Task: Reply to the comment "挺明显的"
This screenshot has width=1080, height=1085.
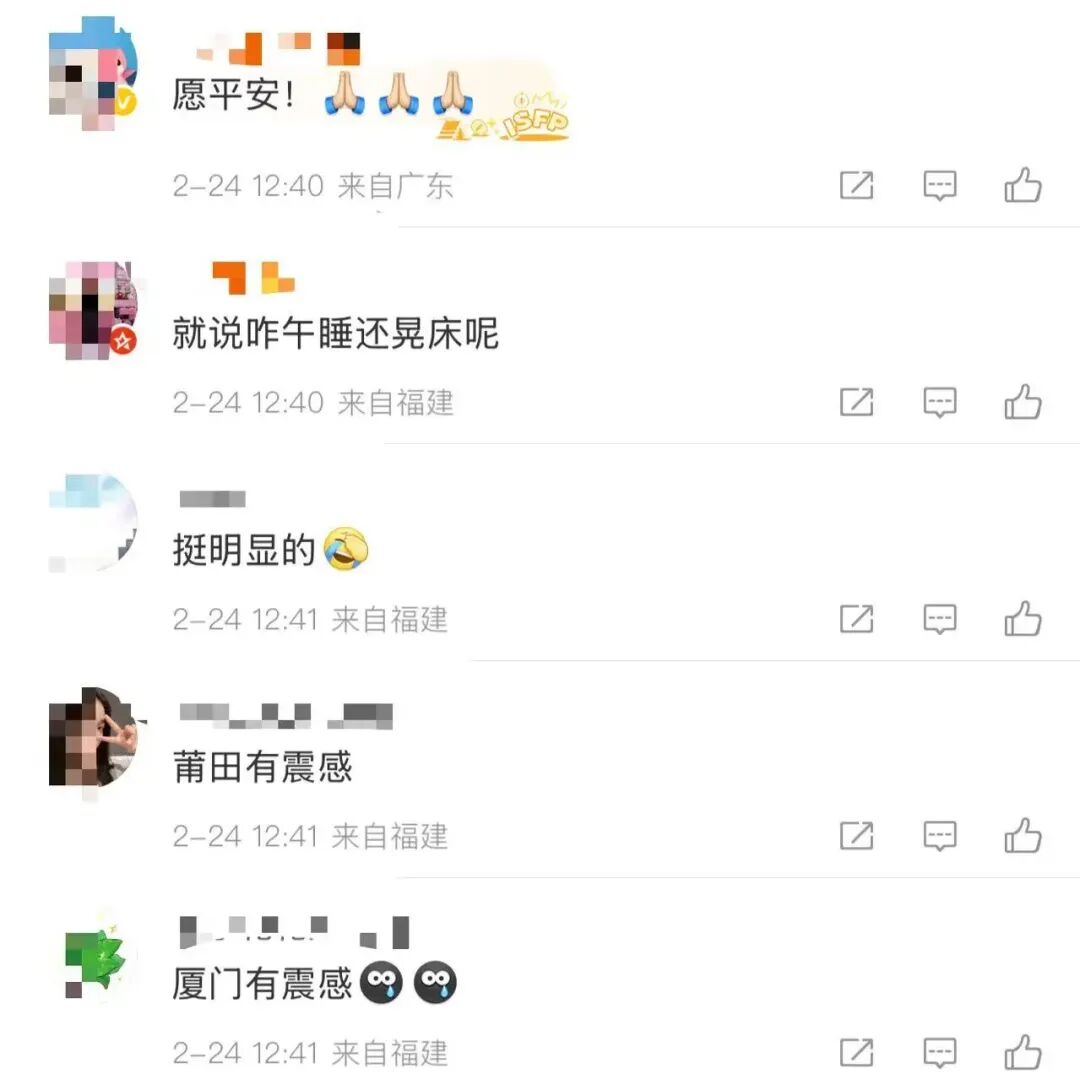Action: point(939,619)
